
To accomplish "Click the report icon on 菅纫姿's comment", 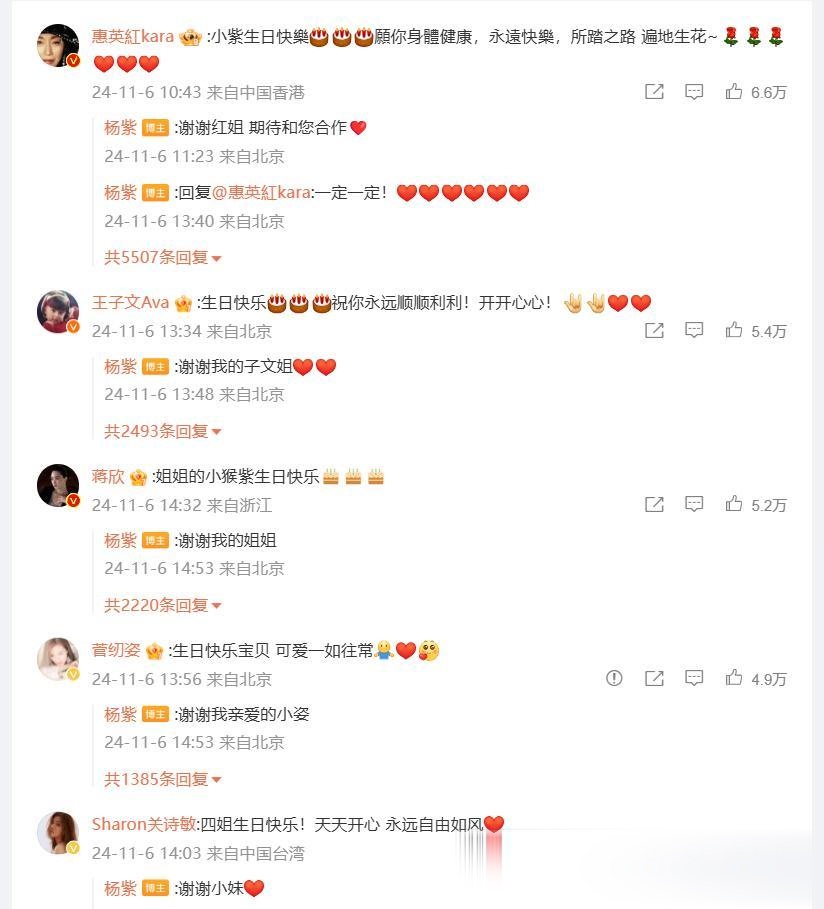I will tap(614, 678).
